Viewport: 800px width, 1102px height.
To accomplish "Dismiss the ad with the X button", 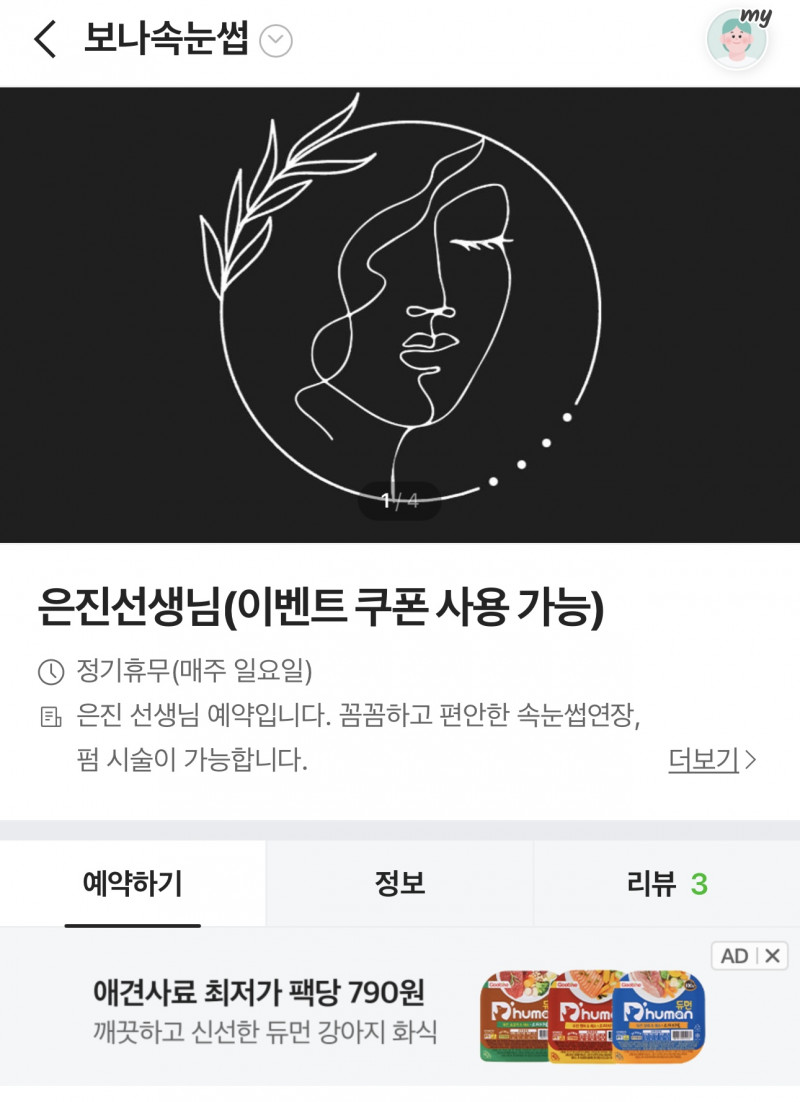I will (x=772, y=956).
